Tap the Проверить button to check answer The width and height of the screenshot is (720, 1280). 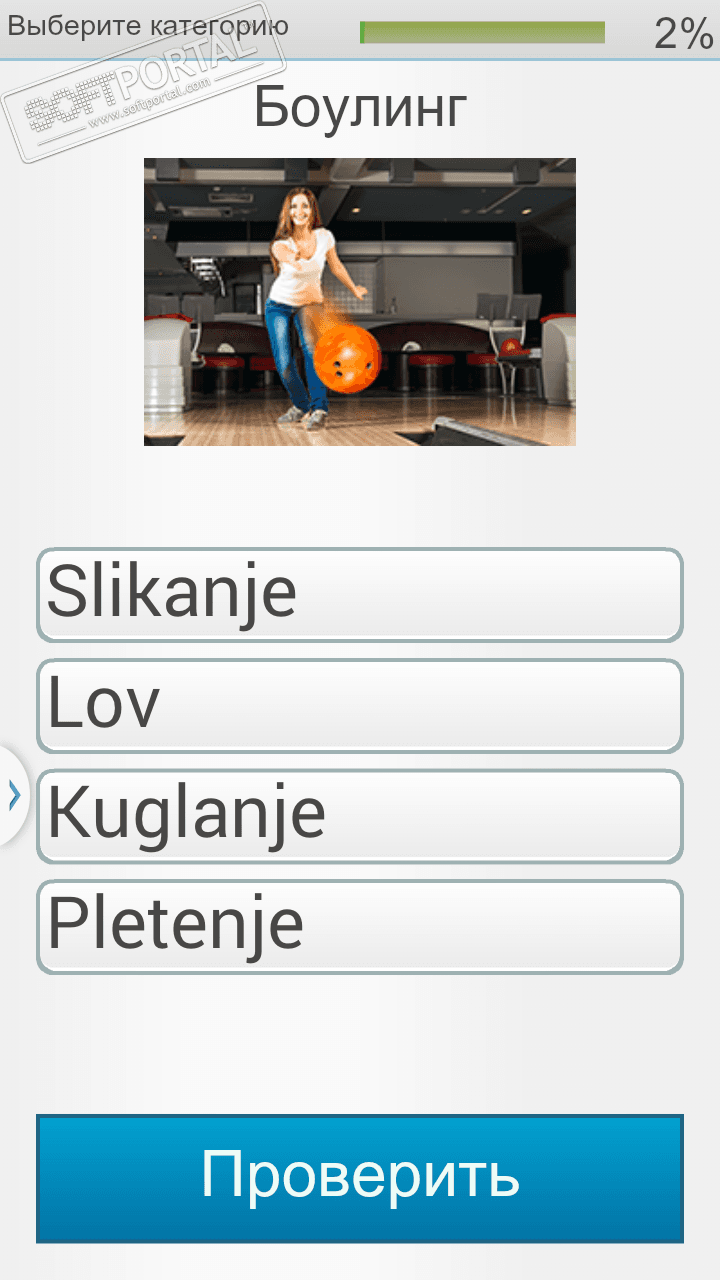click(x=360, y=1178)
